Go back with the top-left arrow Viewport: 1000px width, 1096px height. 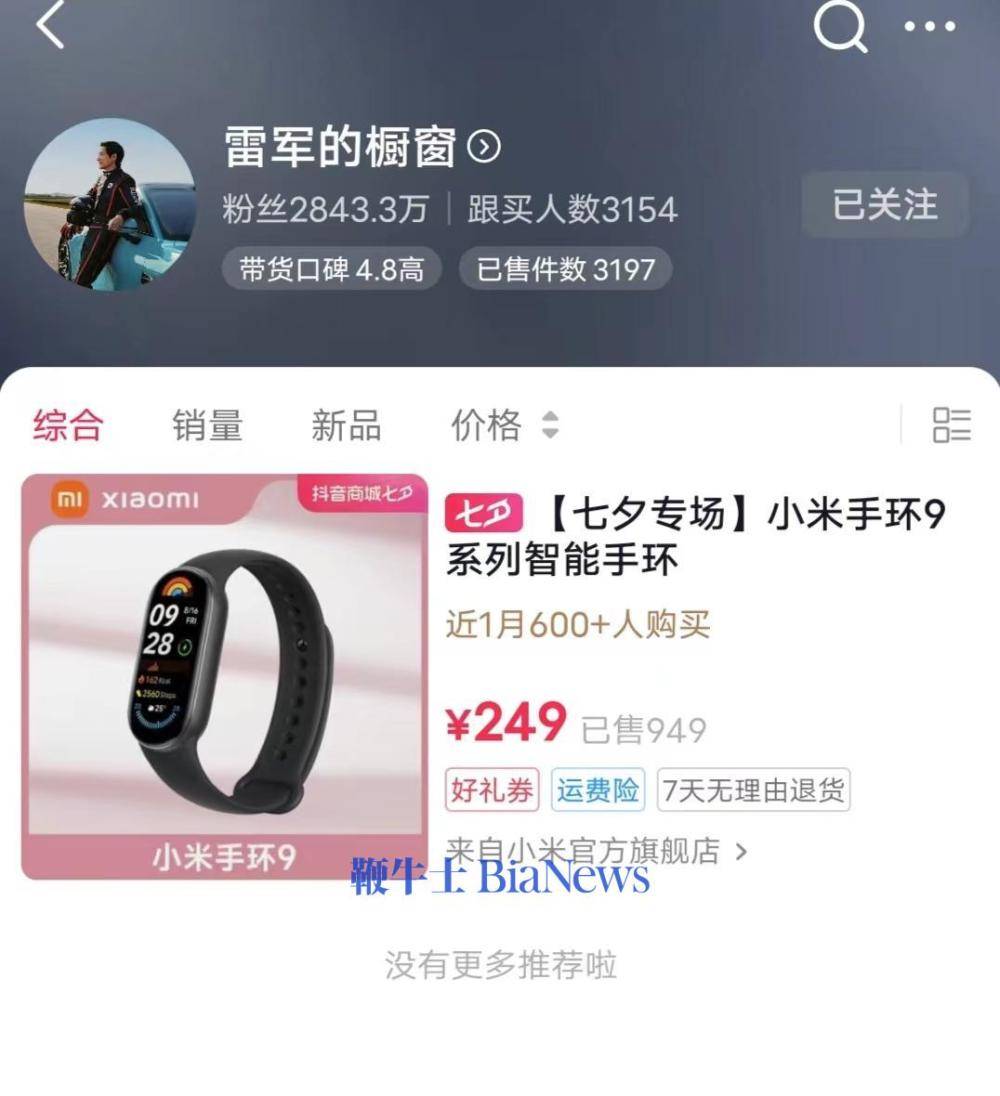(x=50, y=27)
